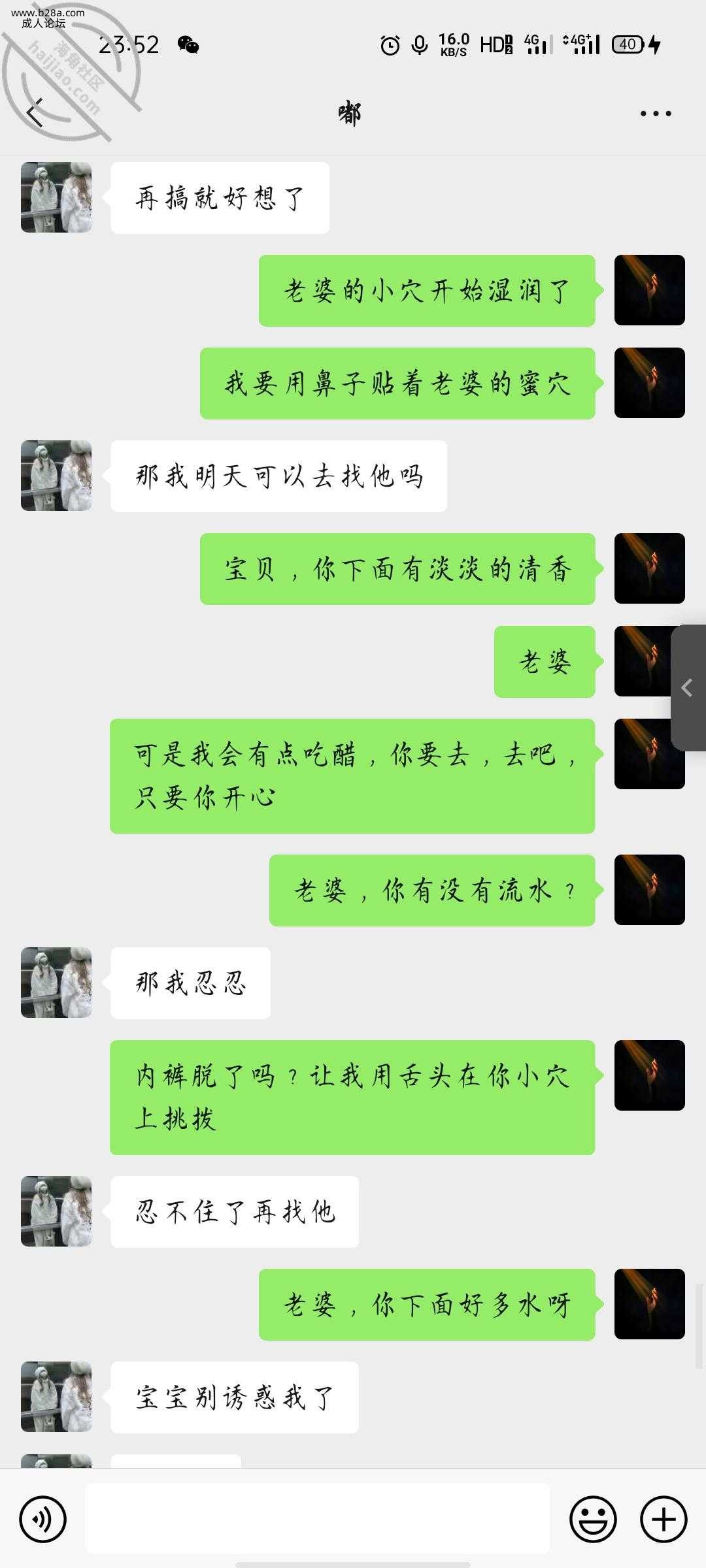This screenshot has height=1568, width=706.
Task: Open the three-dot chat options menu
Action: pyautogui.click(x=655, y=114)
